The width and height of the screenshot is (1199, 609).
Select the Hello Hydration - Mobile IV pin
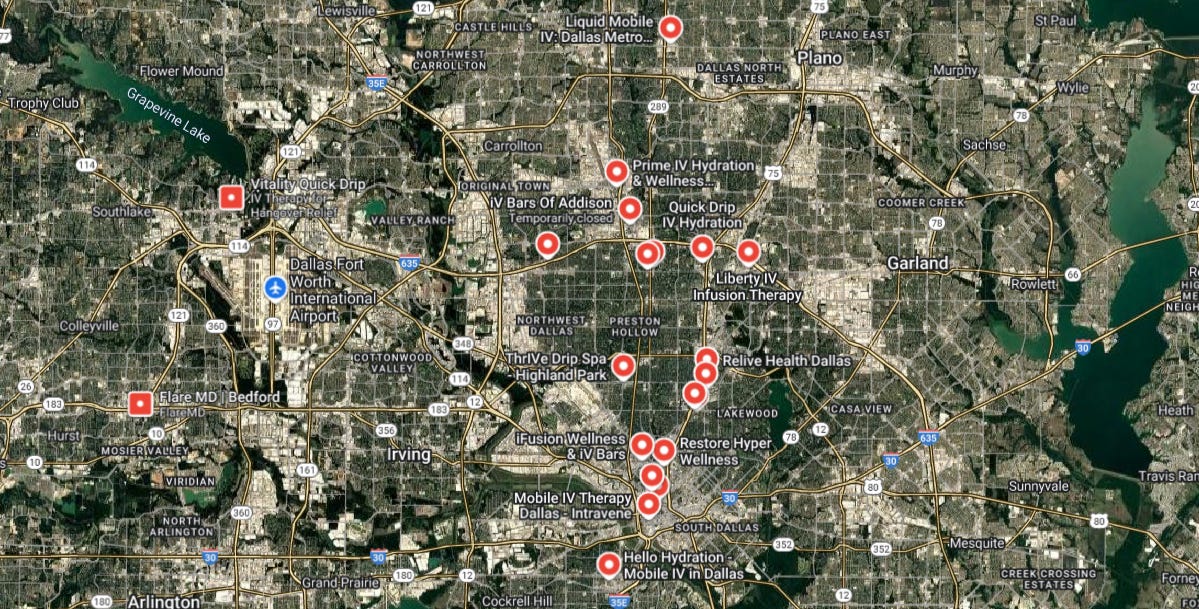[x=608, y=565]
